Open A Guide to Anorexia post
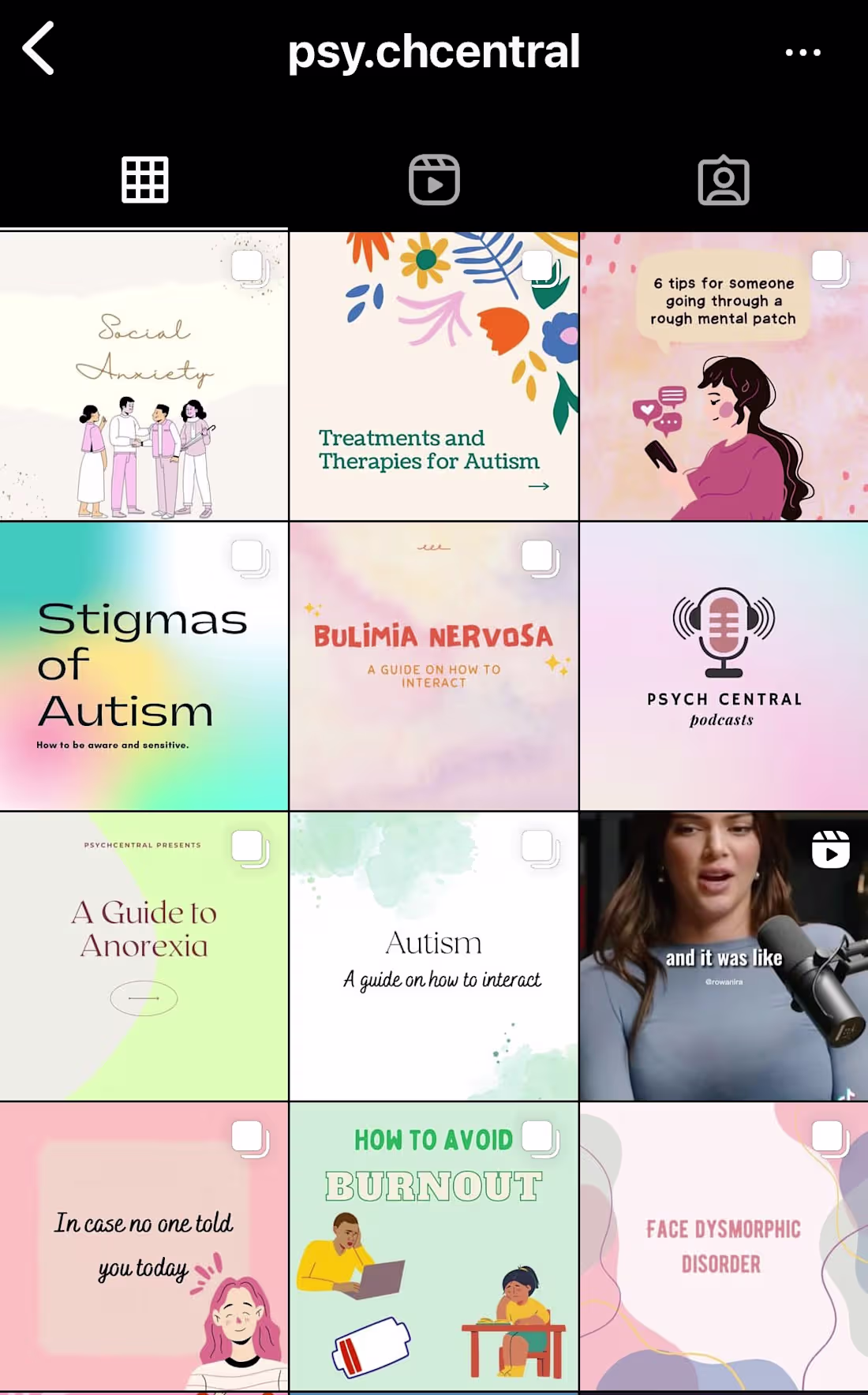868x1395 pixels. click(x=144, y=956)
